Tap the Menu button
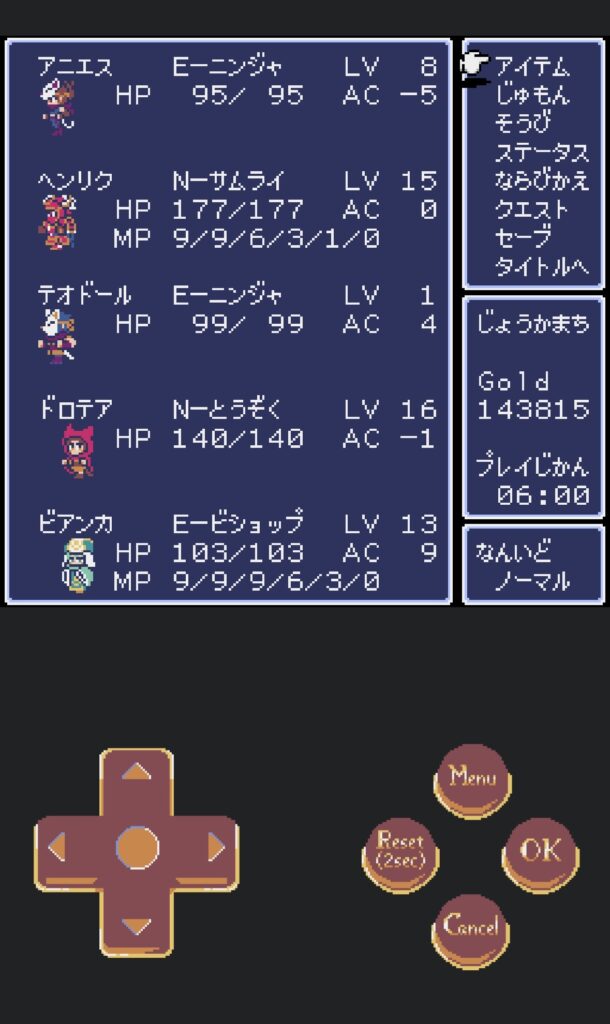The width and height of the screenshot is (610, 1024). point(472,777)
